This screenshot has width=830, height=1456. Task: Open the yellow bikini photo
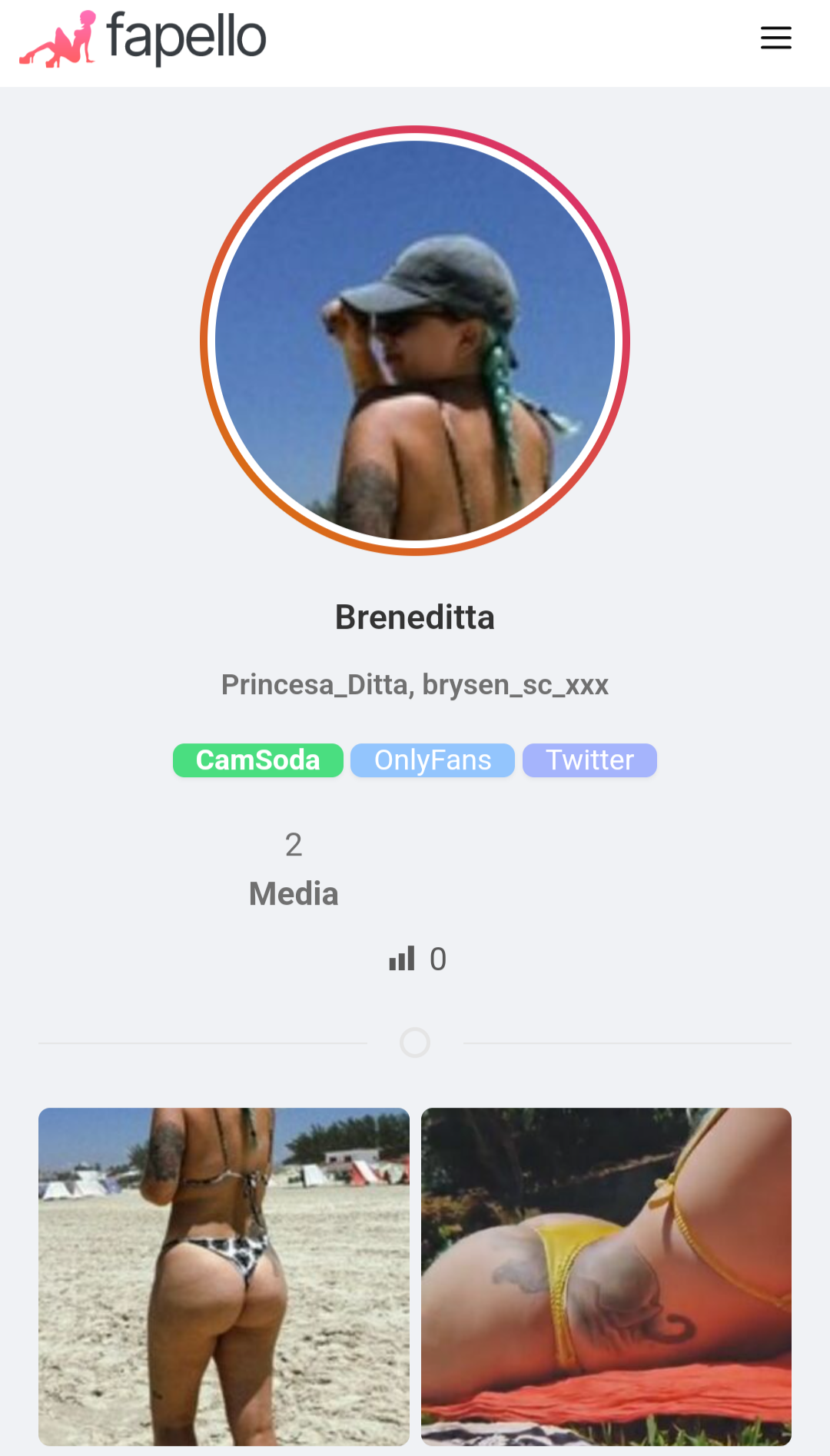click(x=606, y=1276)
